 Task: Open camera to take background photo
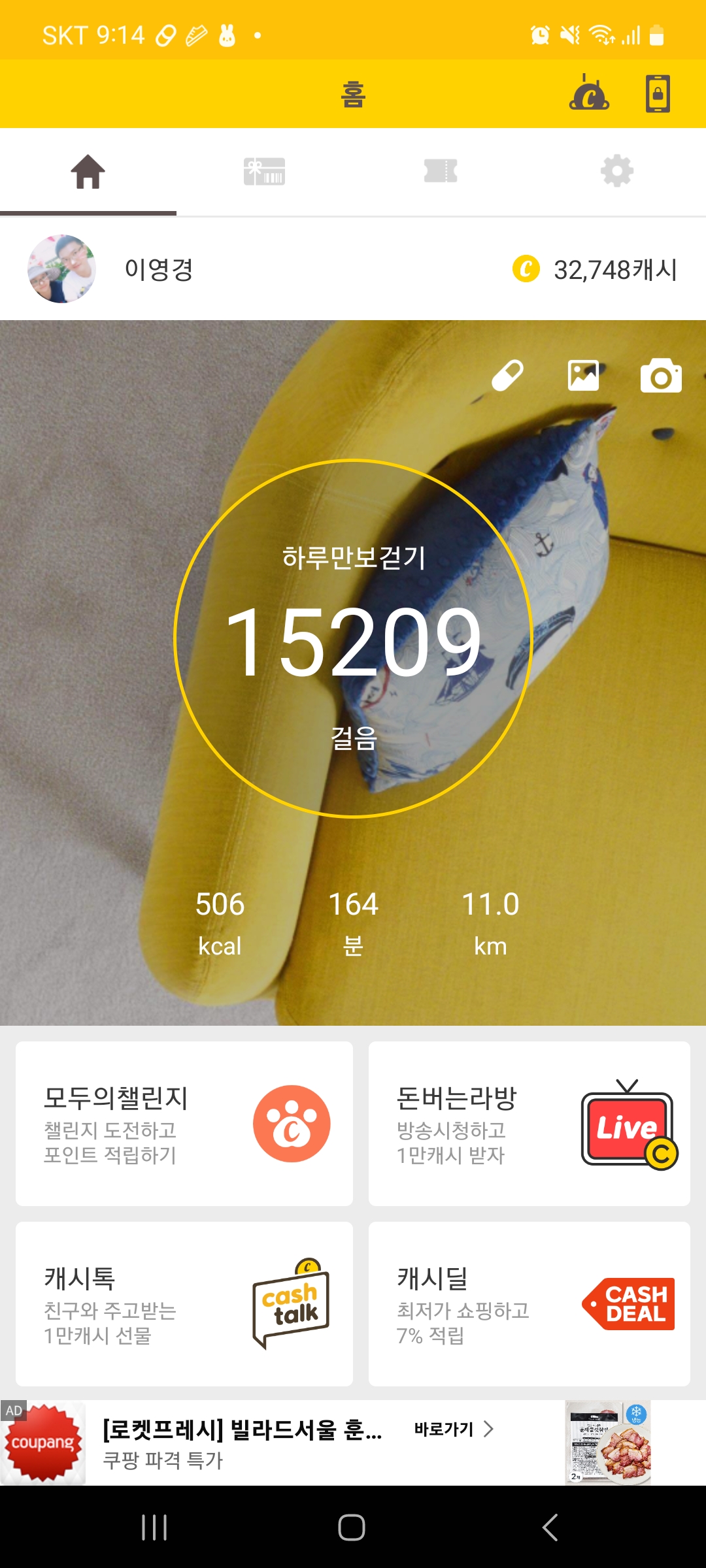[661, 376]
